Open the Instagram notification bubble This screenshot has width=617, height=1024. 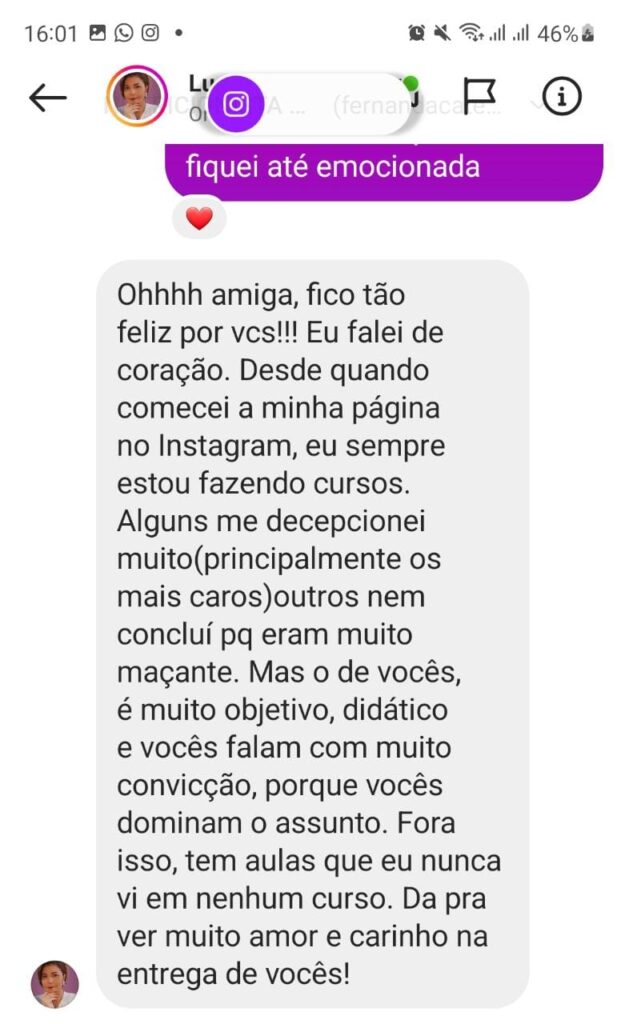237,104
